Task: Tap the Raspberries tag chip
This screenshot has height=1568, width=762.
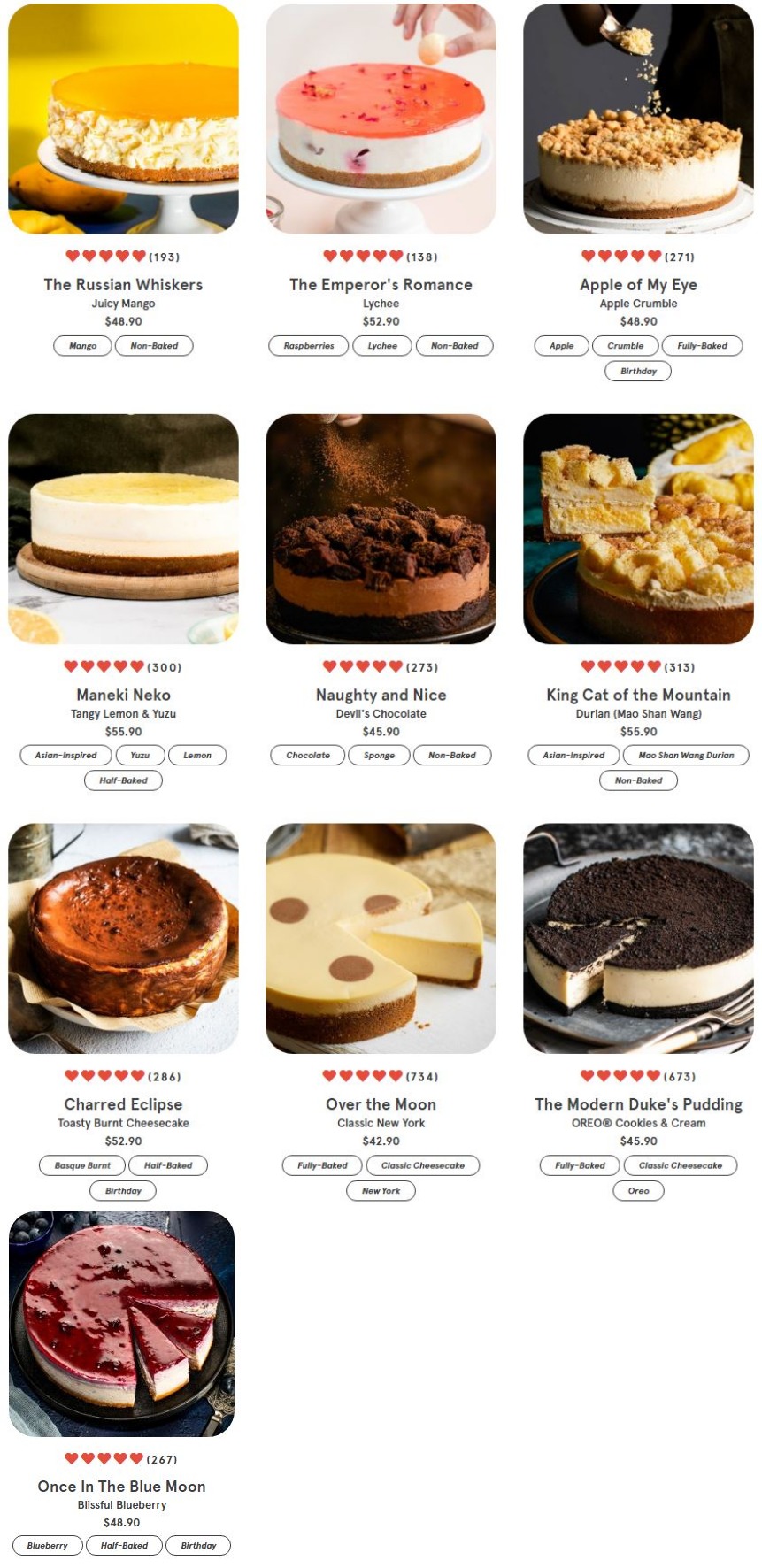Action: pyautogui.click(x=309, y=346)
